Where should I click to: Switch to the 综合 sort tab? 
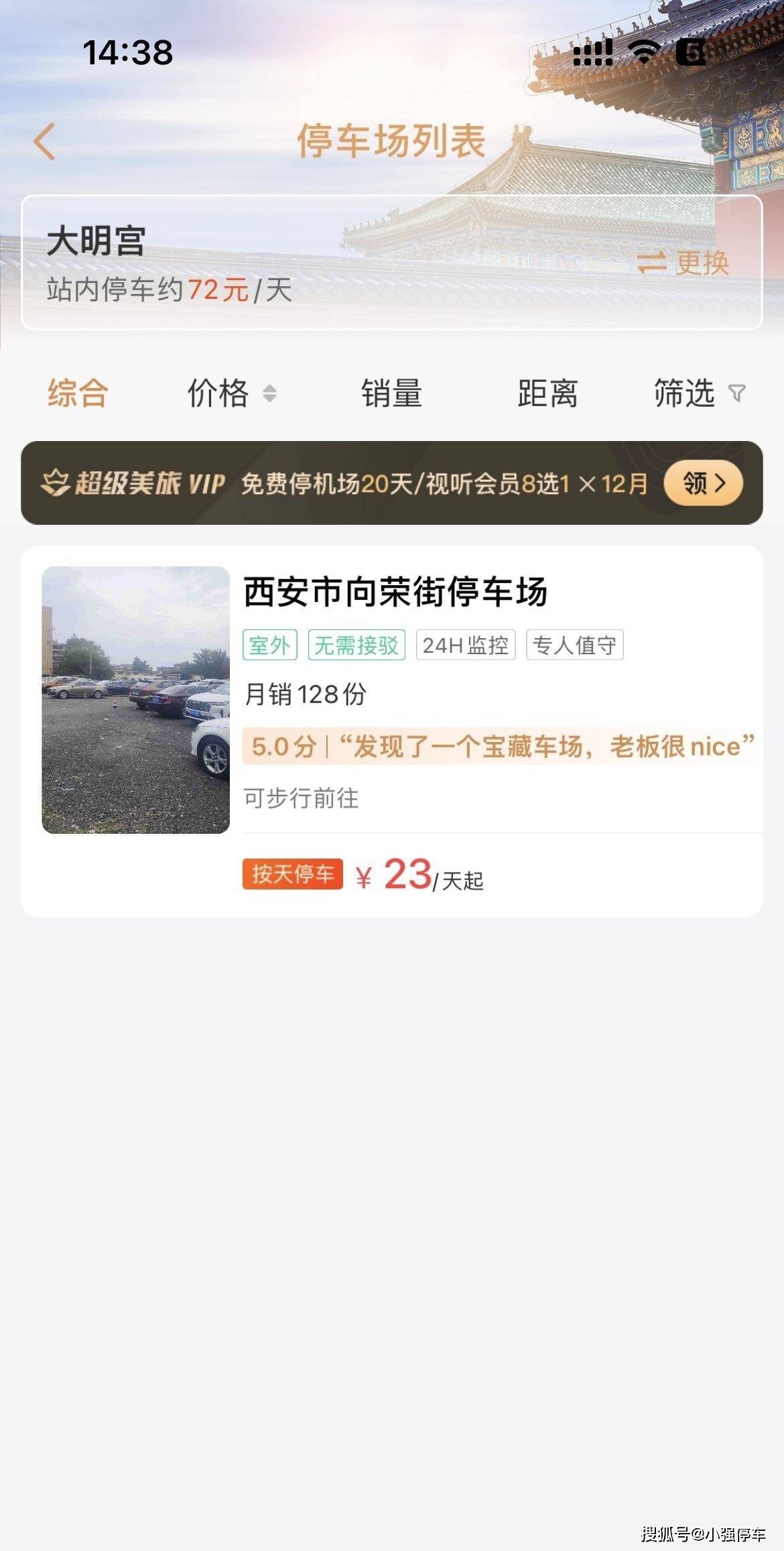tap(78, 393)
